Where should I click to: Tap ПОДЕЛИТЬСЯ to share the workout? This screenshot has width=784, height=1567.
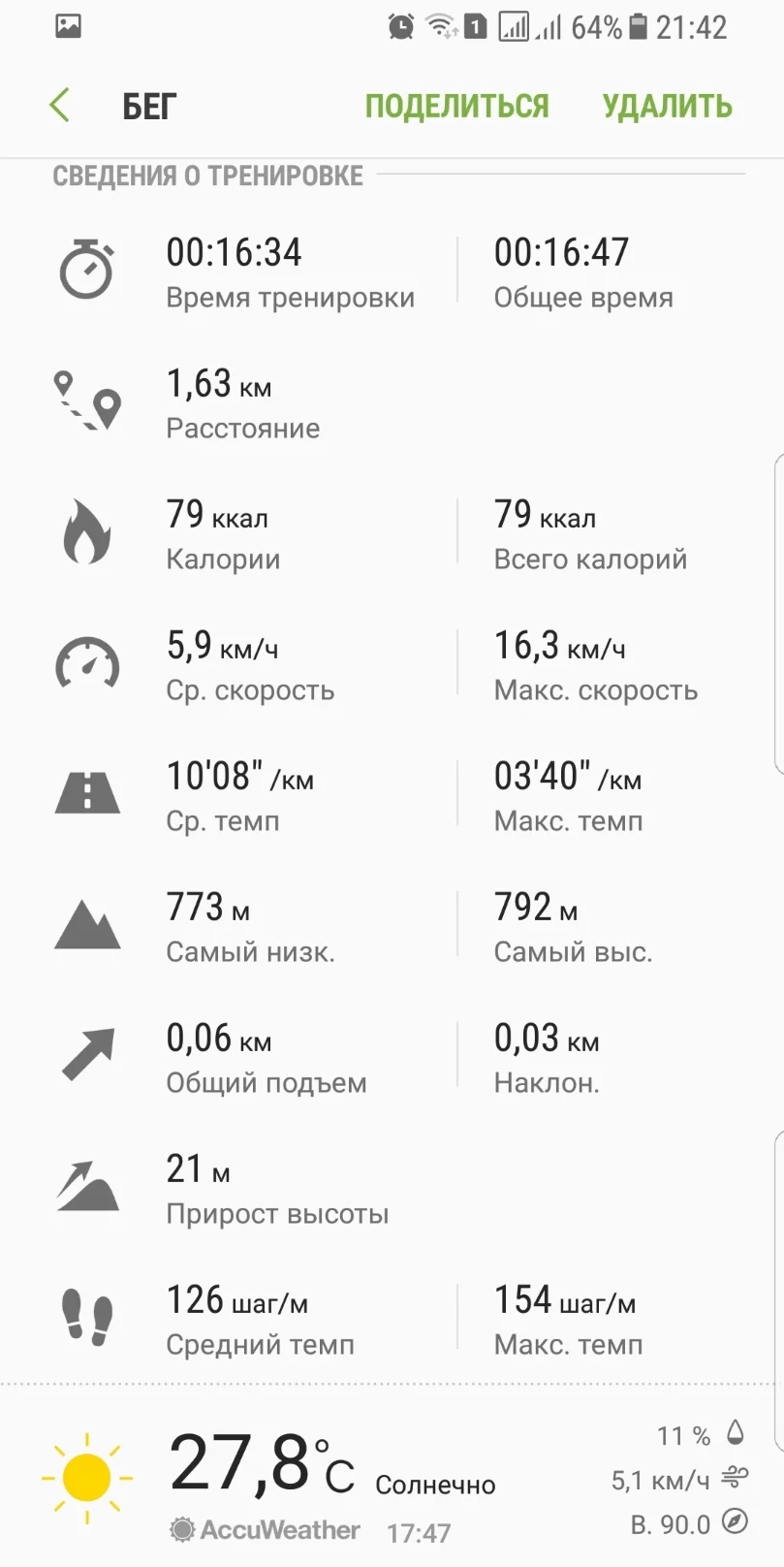[x=456, y=106]
